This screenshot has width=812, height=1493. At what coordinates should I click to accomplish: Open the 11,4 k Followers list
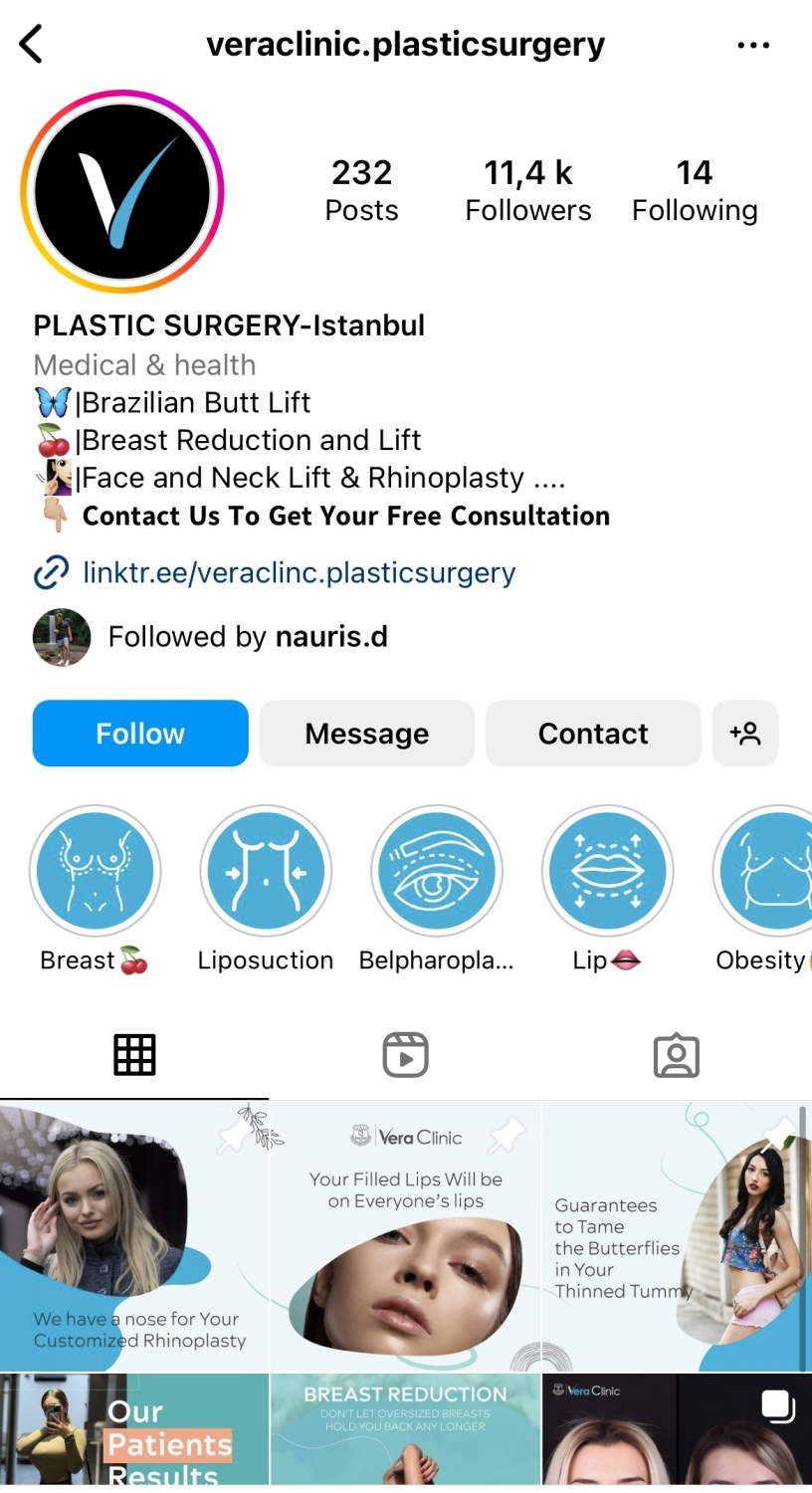(528, 190)
